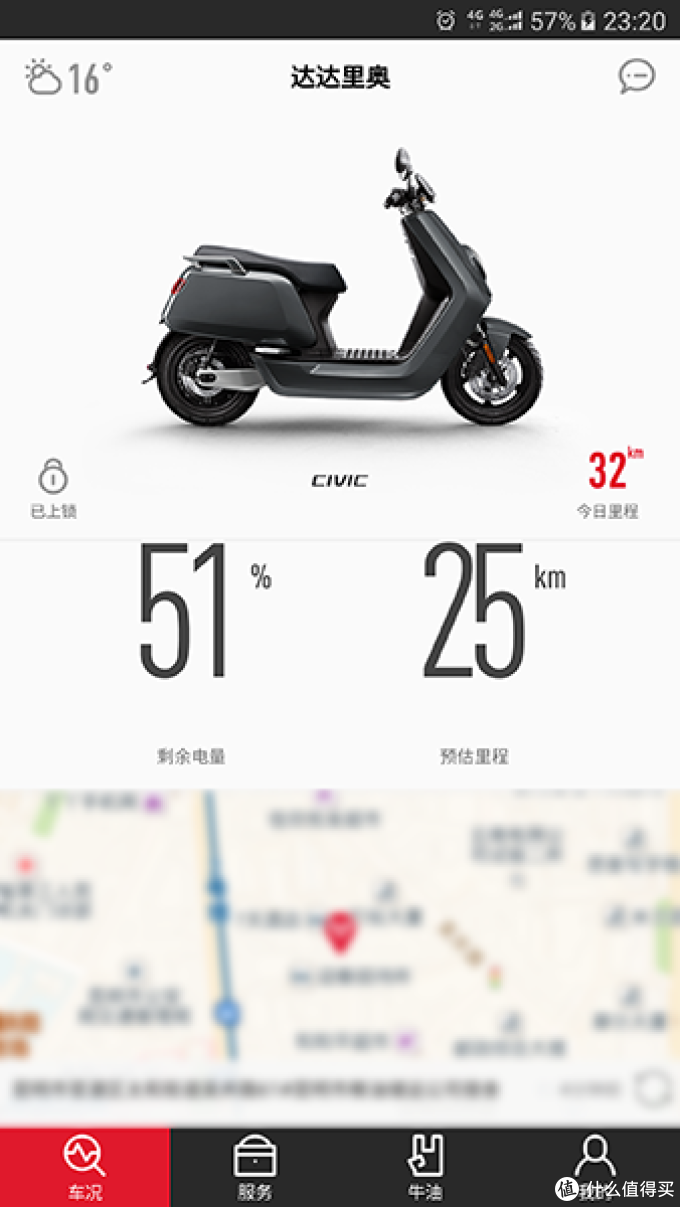This screenshot has height=1207, width=680.
Task: Refresh the vehicle location address
Action: (x=652, y=1088)
